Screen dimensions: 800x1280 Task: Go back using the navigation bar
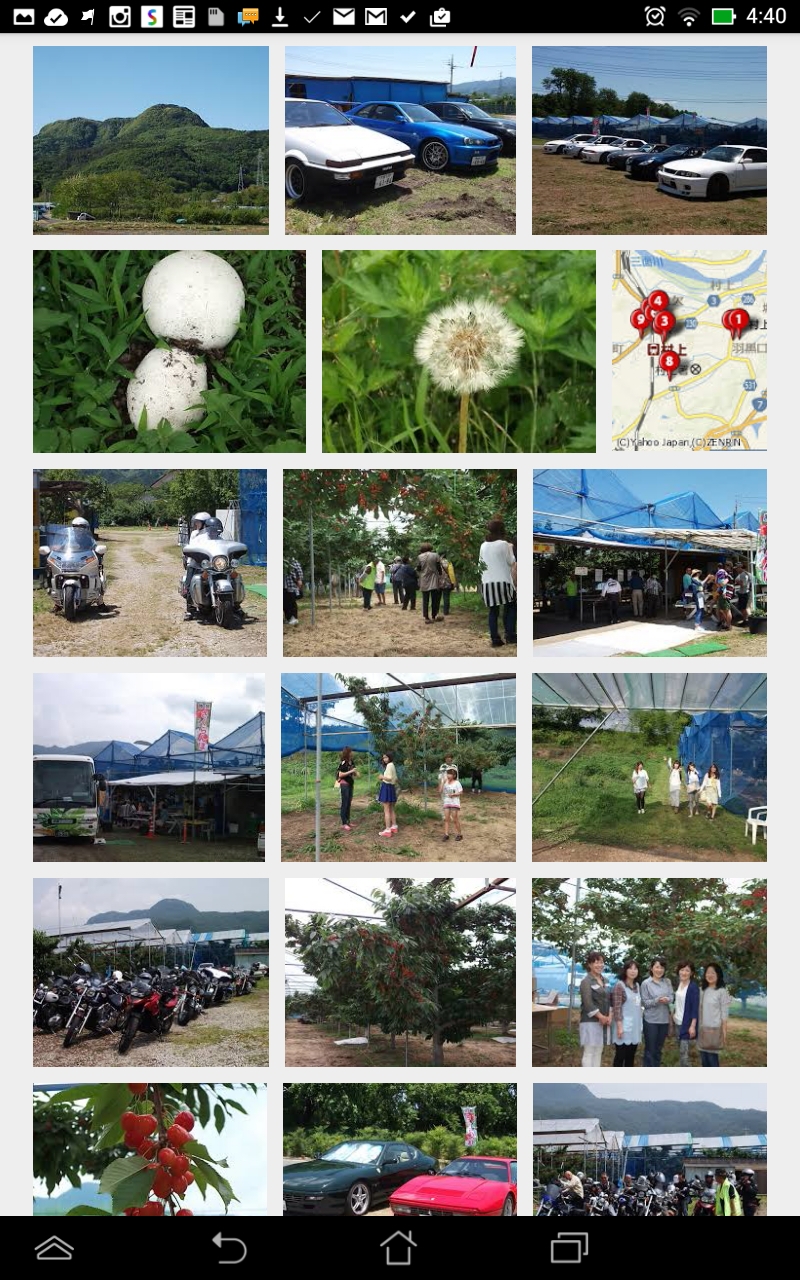pyautogui.click(x=229, y=1247)
